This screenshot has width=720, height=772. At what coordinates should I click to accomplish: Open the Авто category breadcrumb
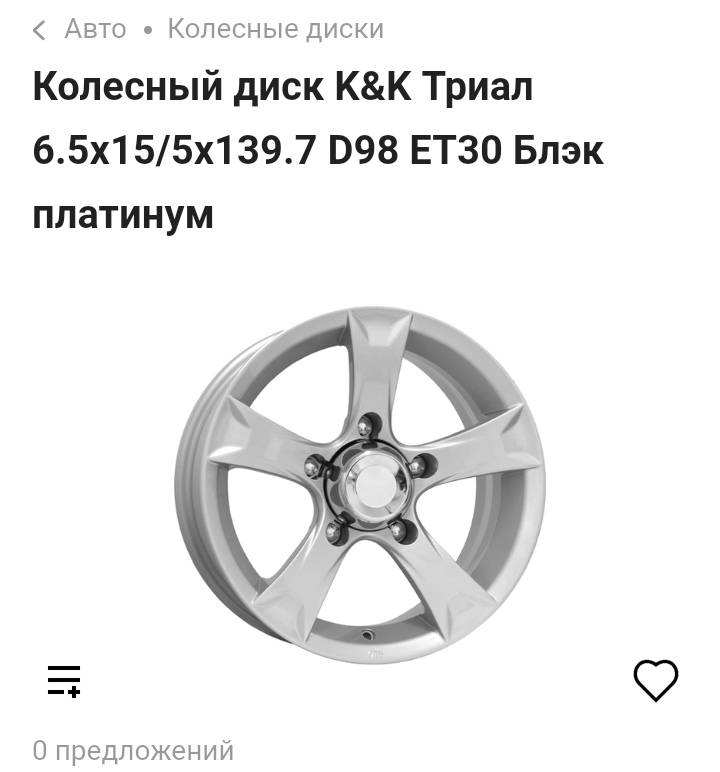click(x=95, y=29)
